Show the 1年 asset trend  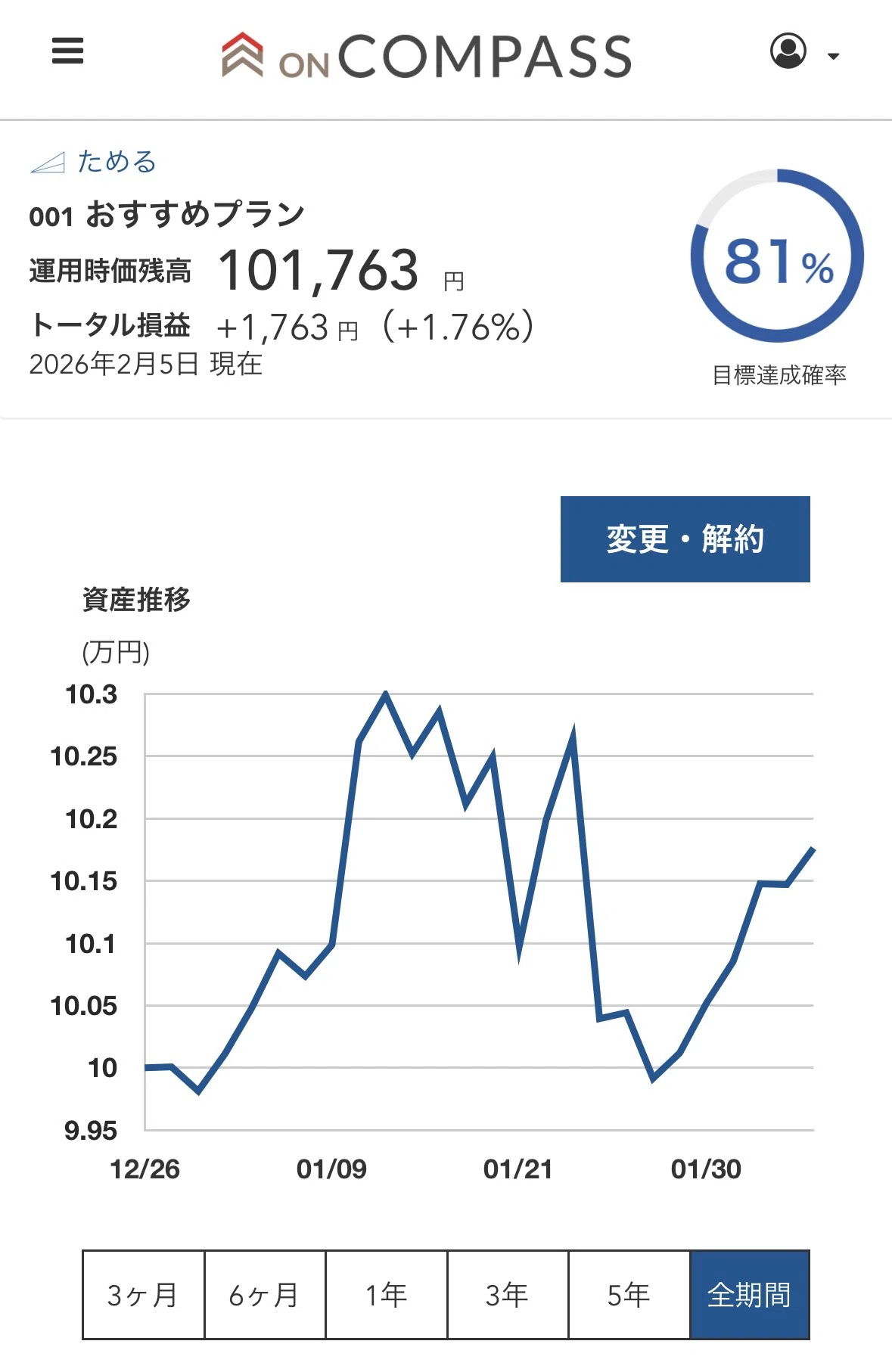pos(387,1295)
